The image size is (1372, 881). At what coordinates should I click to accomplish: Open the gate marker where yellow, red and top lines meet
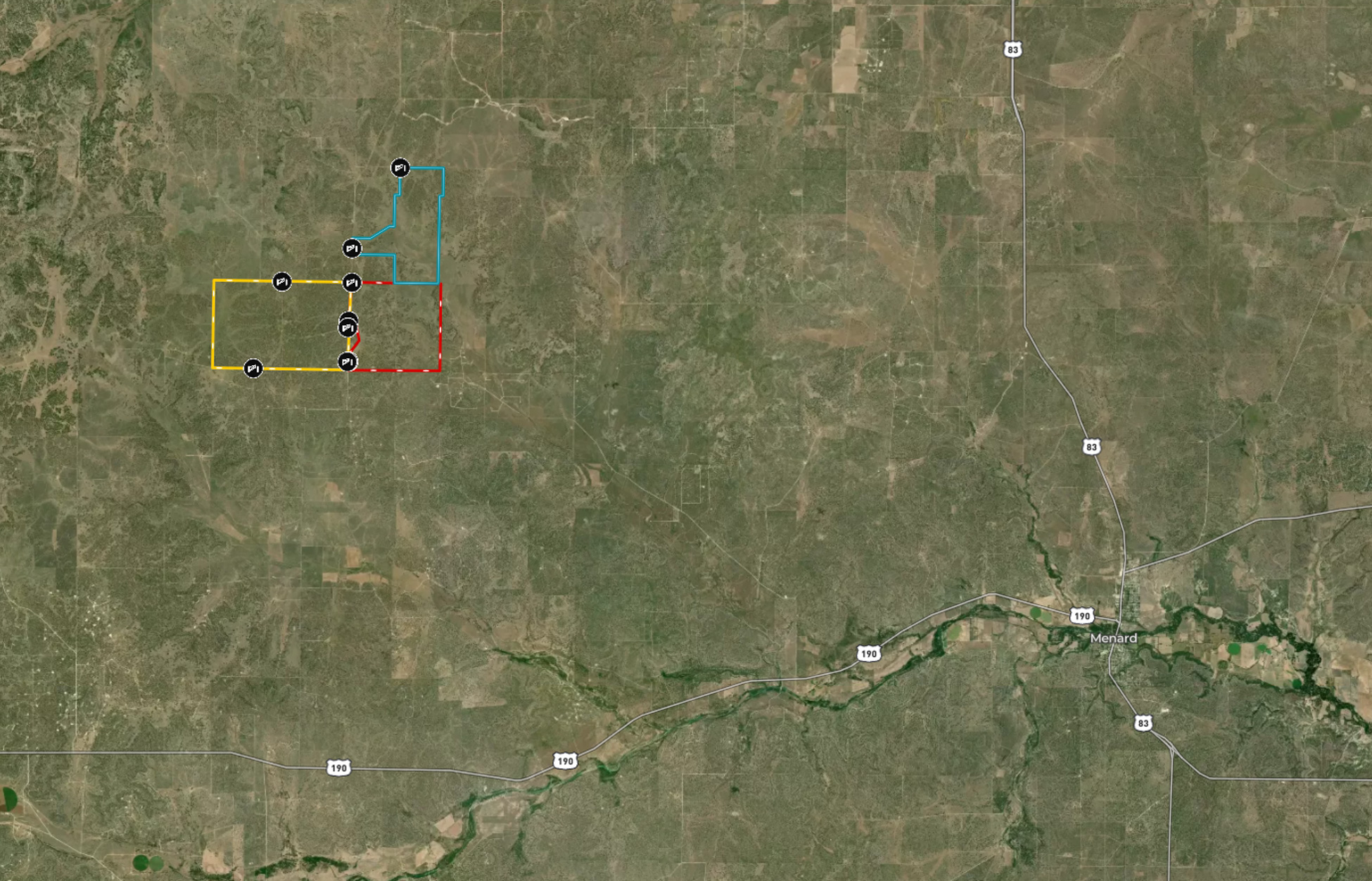(352, 283)
